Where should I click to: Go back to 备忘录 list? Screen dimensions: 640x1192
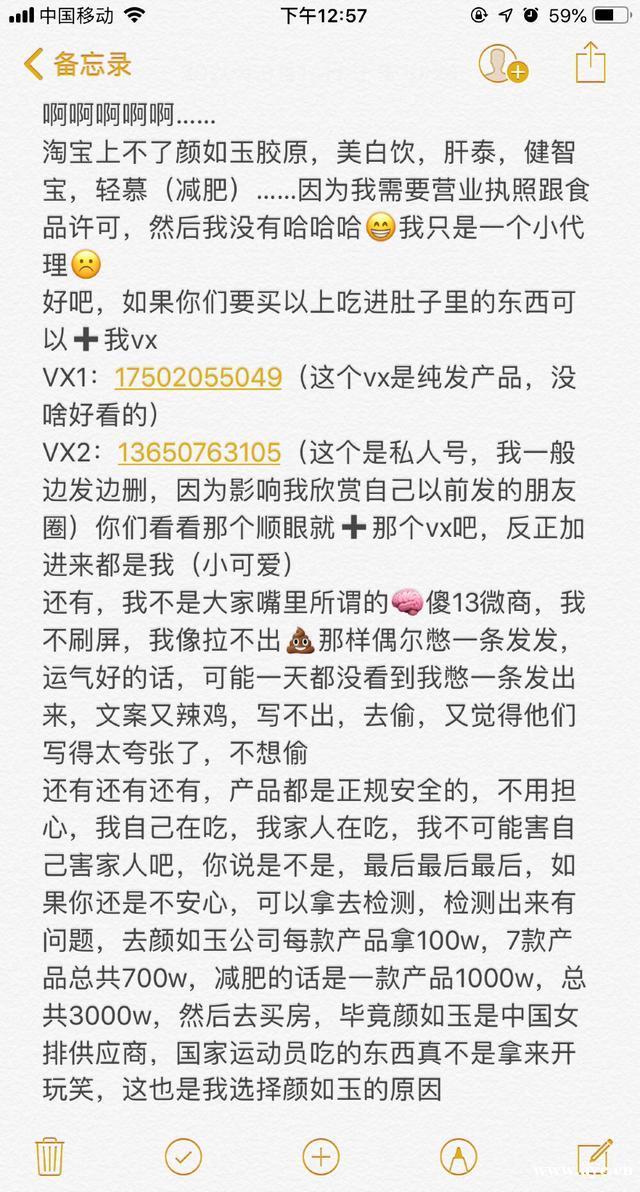(x=78, y=65)
